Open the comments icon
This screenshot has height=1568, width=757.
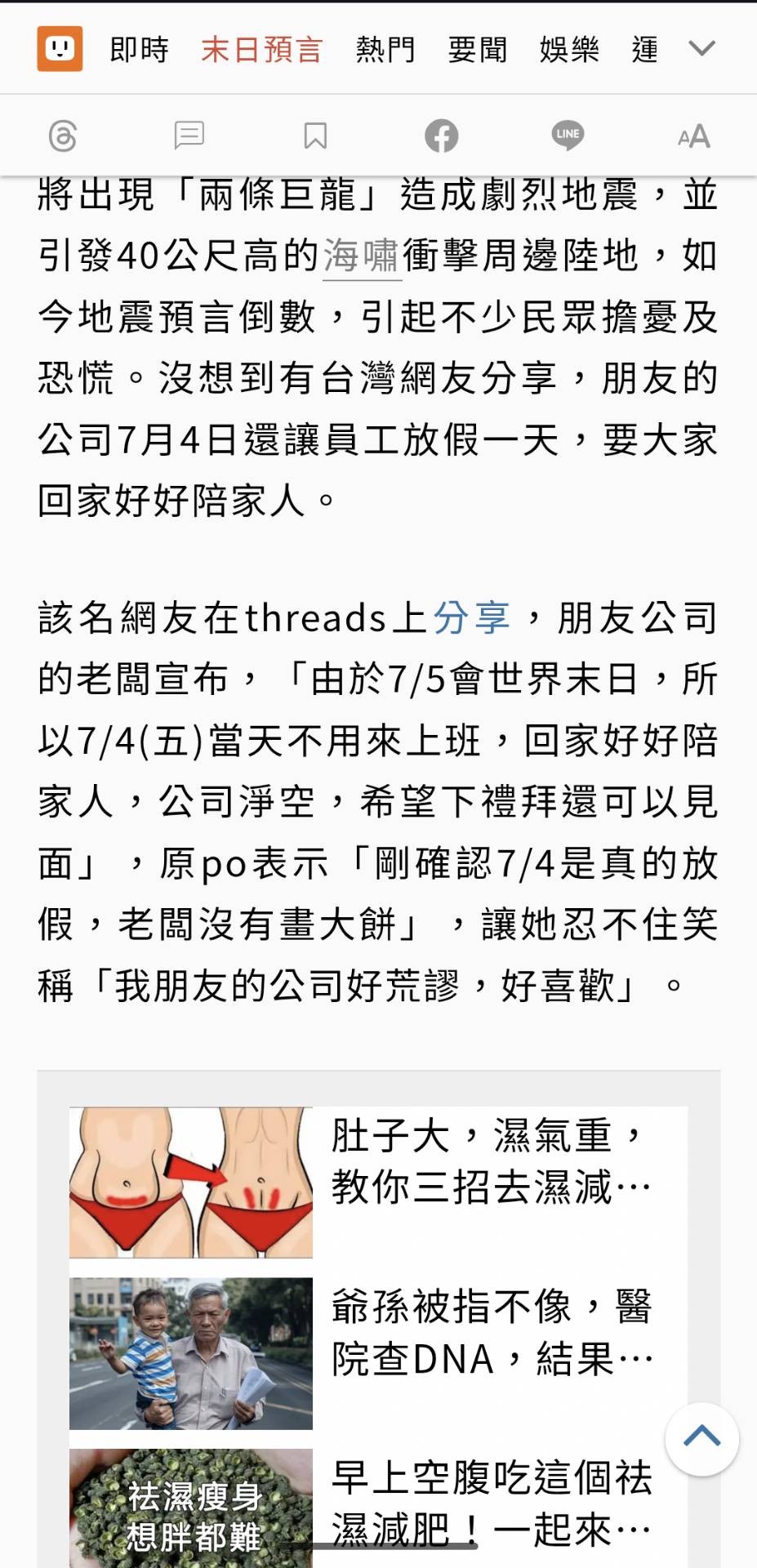pyautogui.click(x=189, y=136)
